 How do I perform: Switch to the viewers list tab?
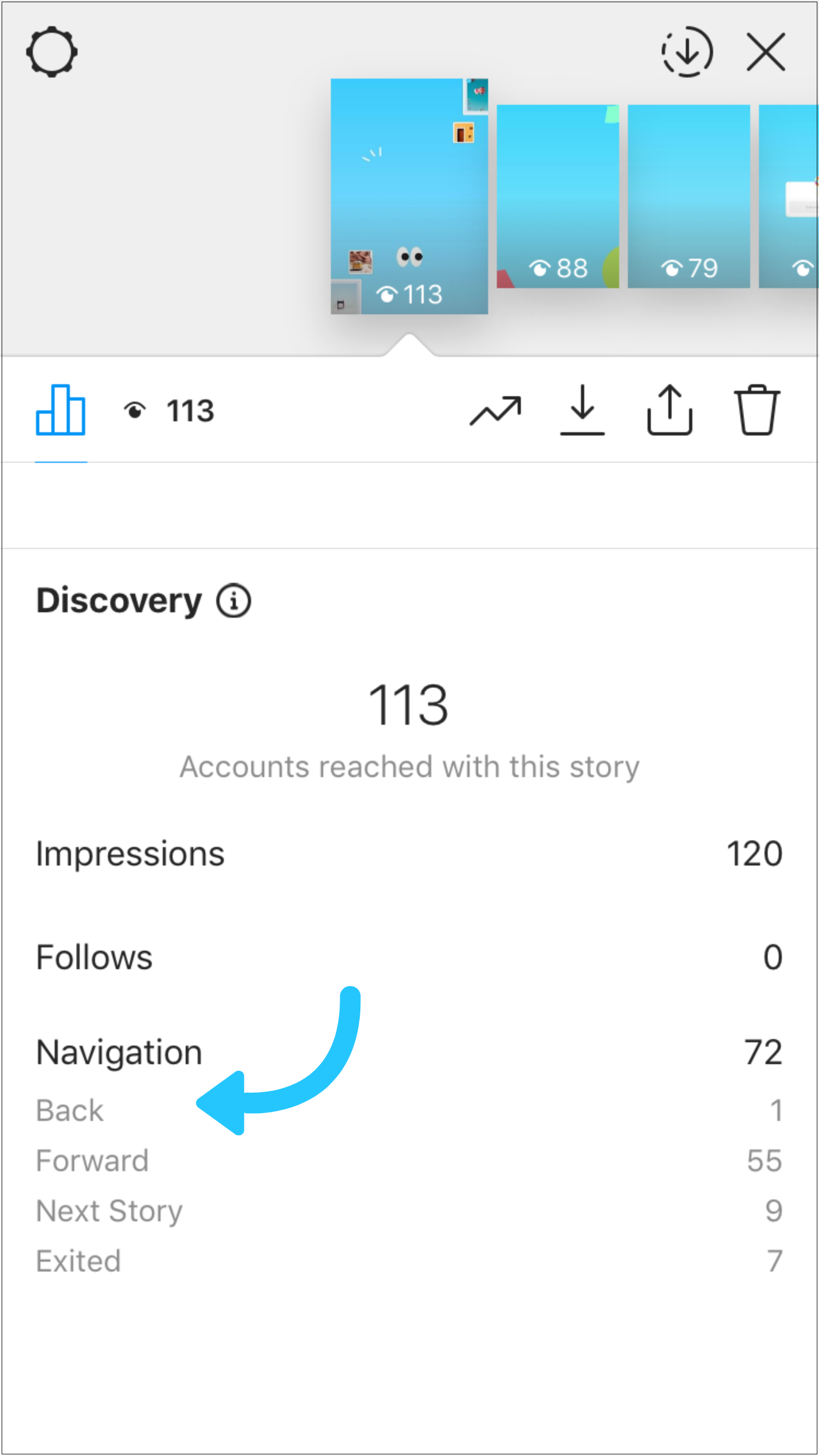click(x=170, y=410)
